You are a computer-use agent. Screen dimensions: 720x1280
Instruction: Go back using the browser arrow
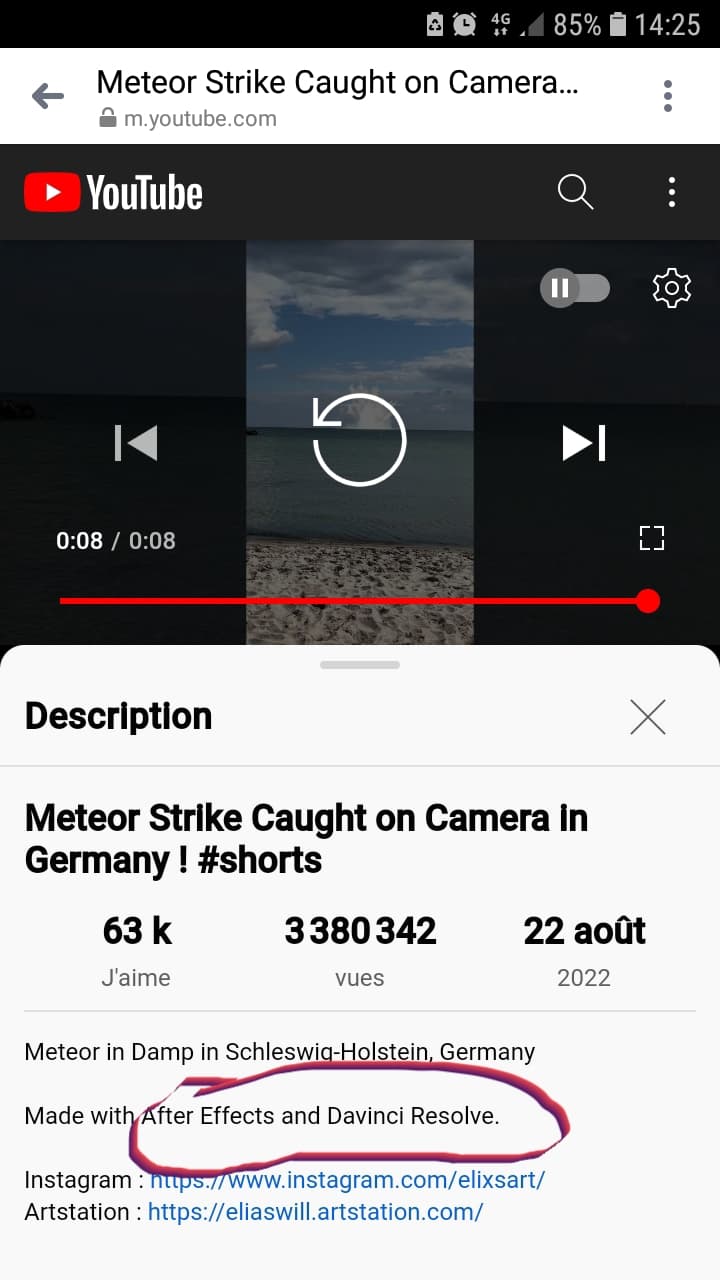[47, 96]
